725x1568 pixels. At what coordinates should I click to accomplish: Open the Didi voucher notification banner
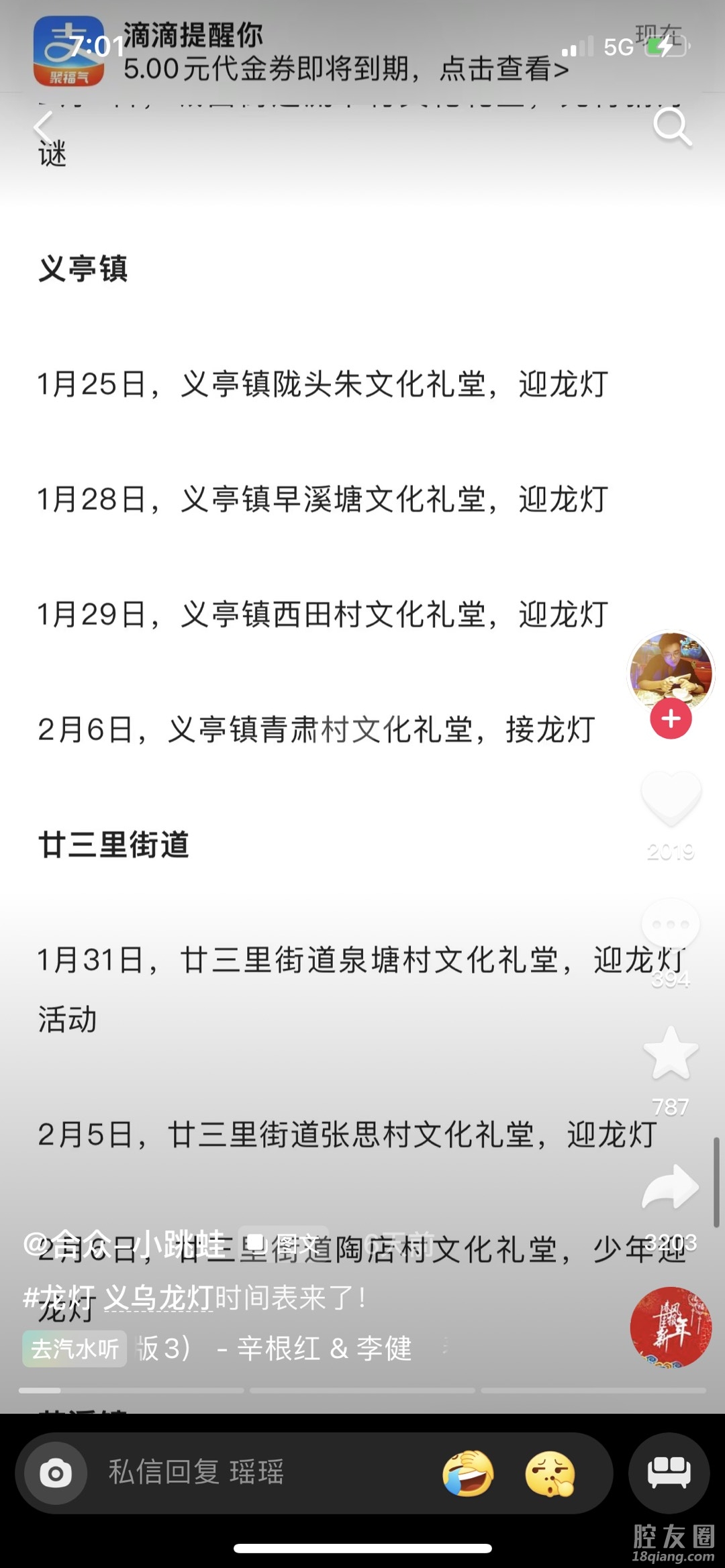[336, 52]
